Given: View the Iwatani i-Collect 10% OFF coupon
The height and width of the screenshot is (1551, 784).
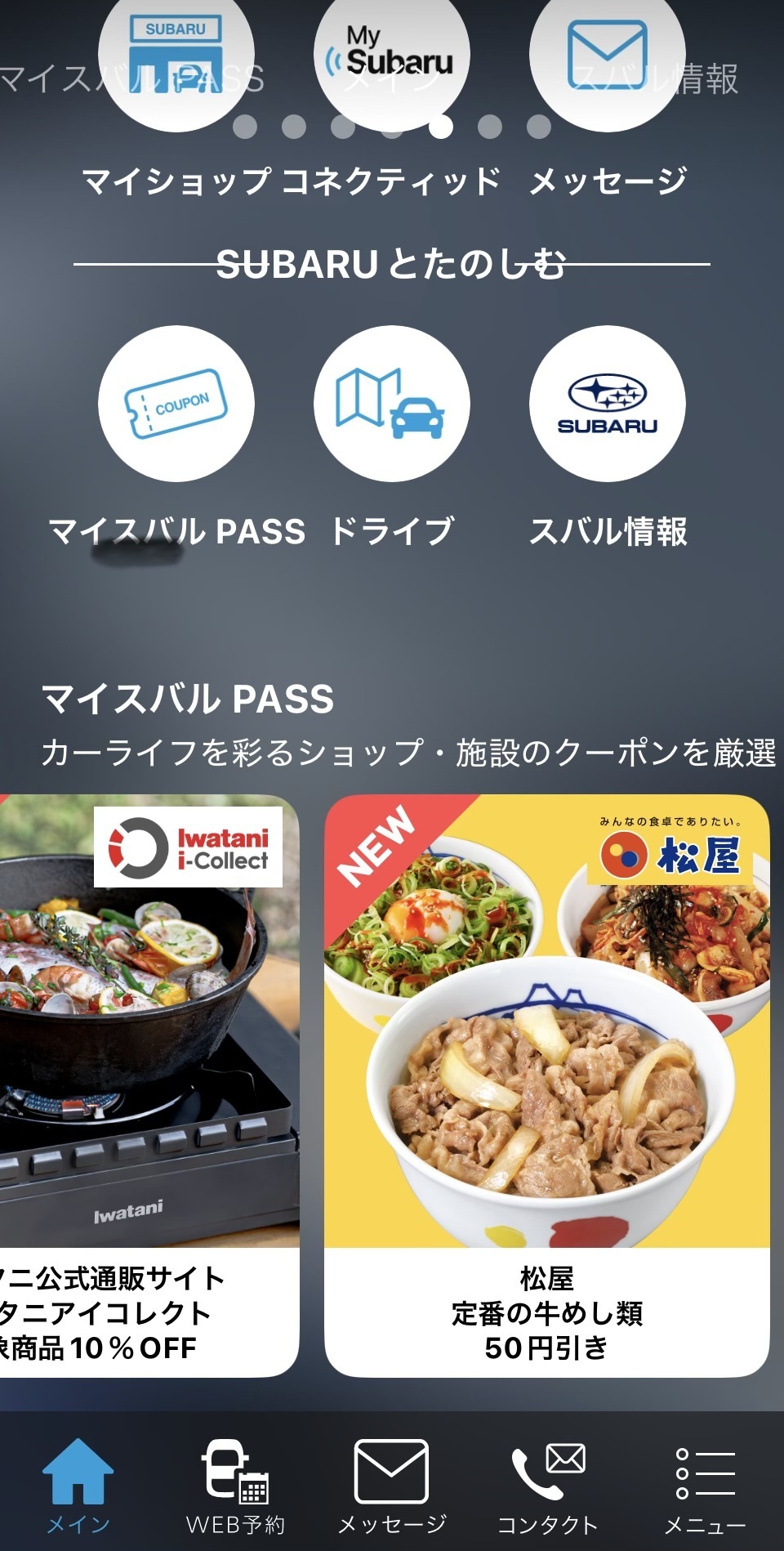Looking at the screenshot, I should tap(147, 1087).
